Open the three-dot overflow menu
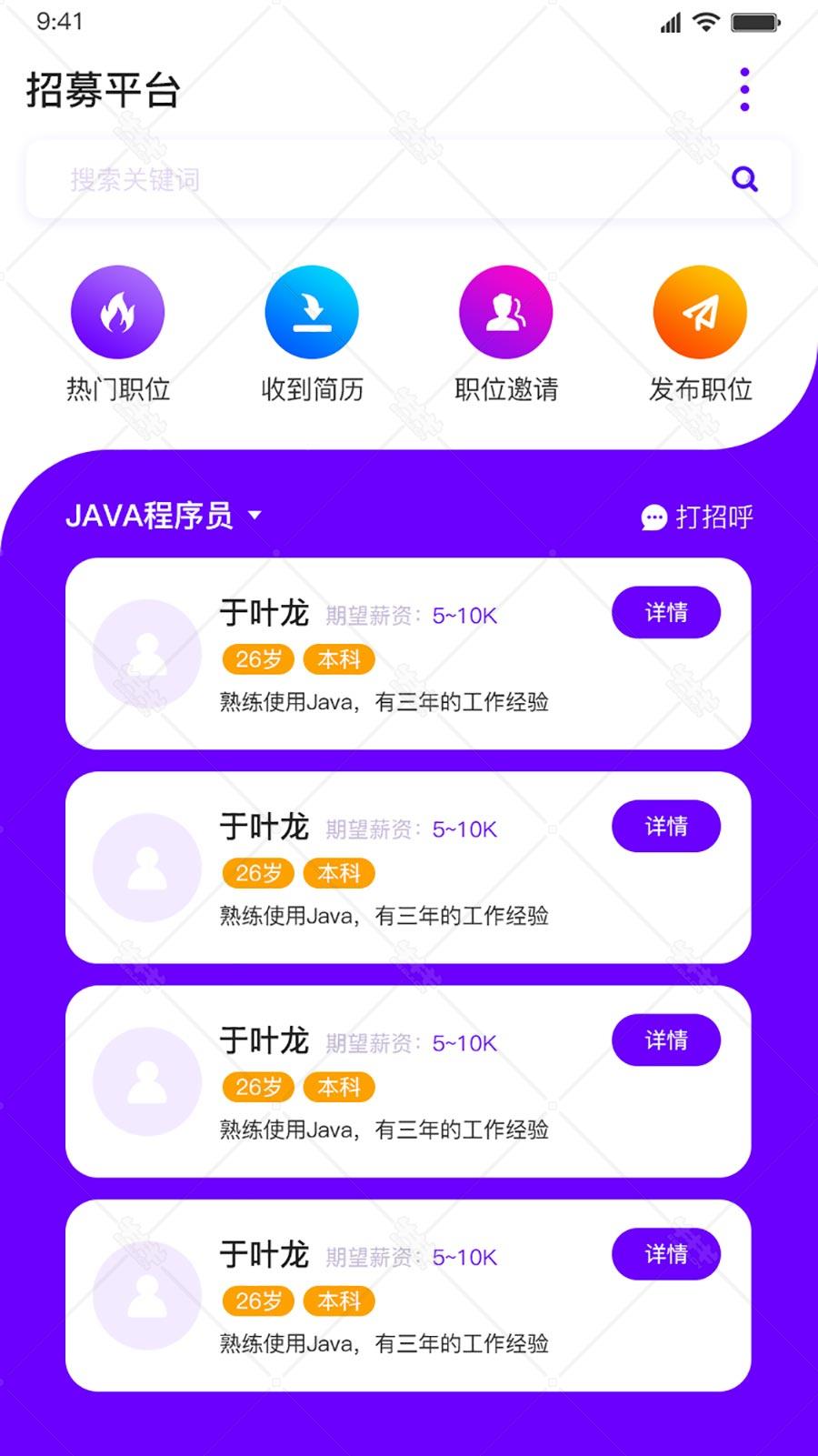 point(744,89)
